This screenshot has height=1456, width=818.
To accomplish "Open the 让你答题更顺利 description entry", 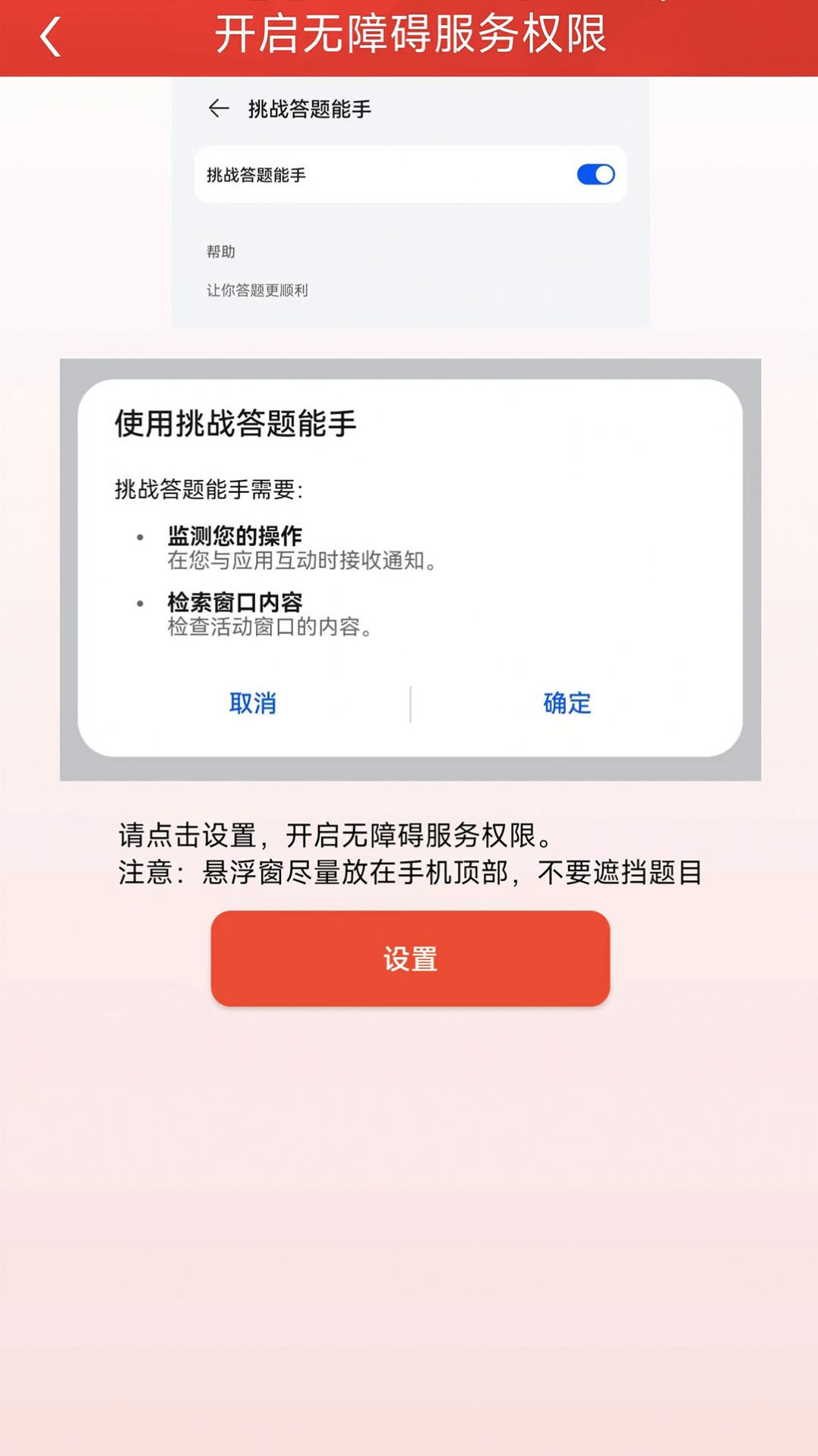I will click(x=258, y=289).
